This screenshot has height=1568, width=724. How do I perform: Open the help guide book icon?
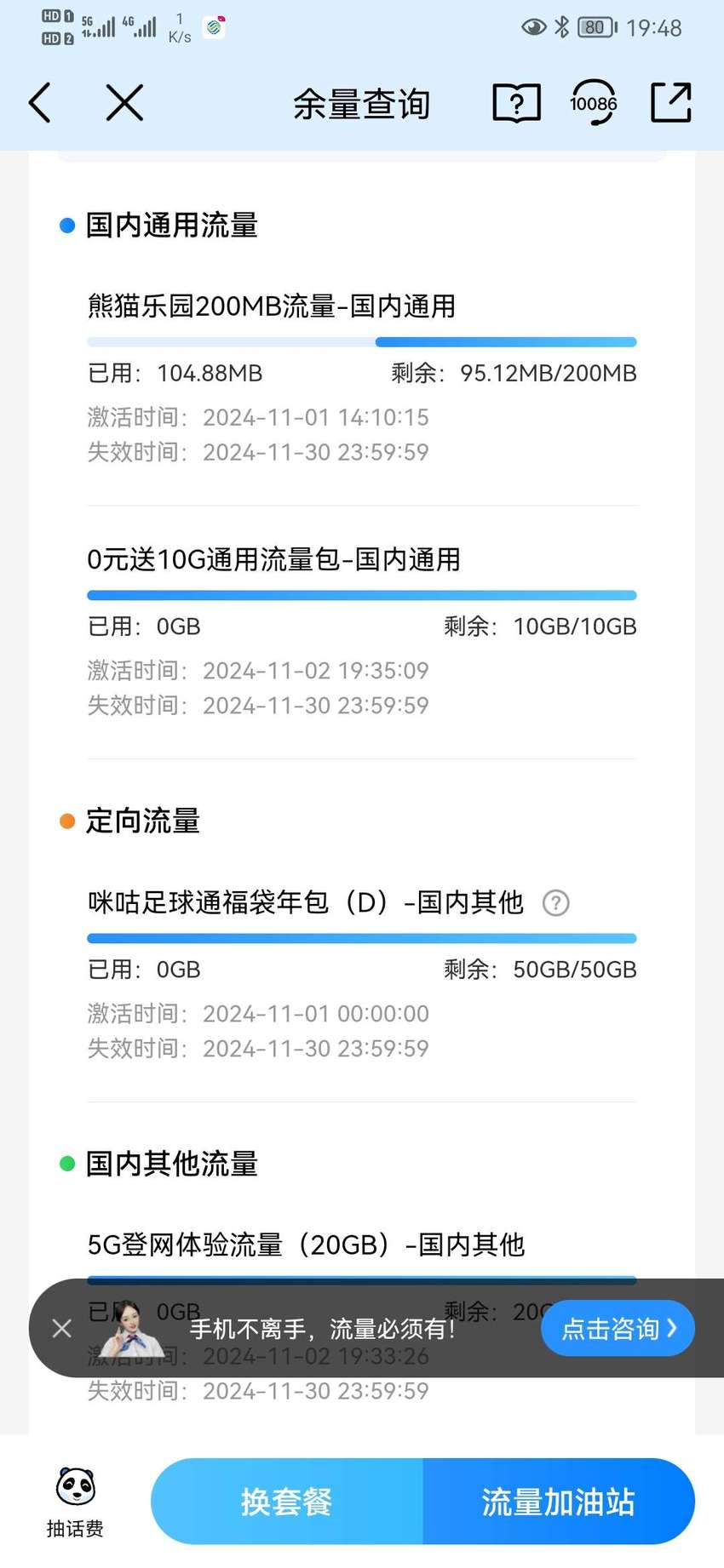(516, 103)
